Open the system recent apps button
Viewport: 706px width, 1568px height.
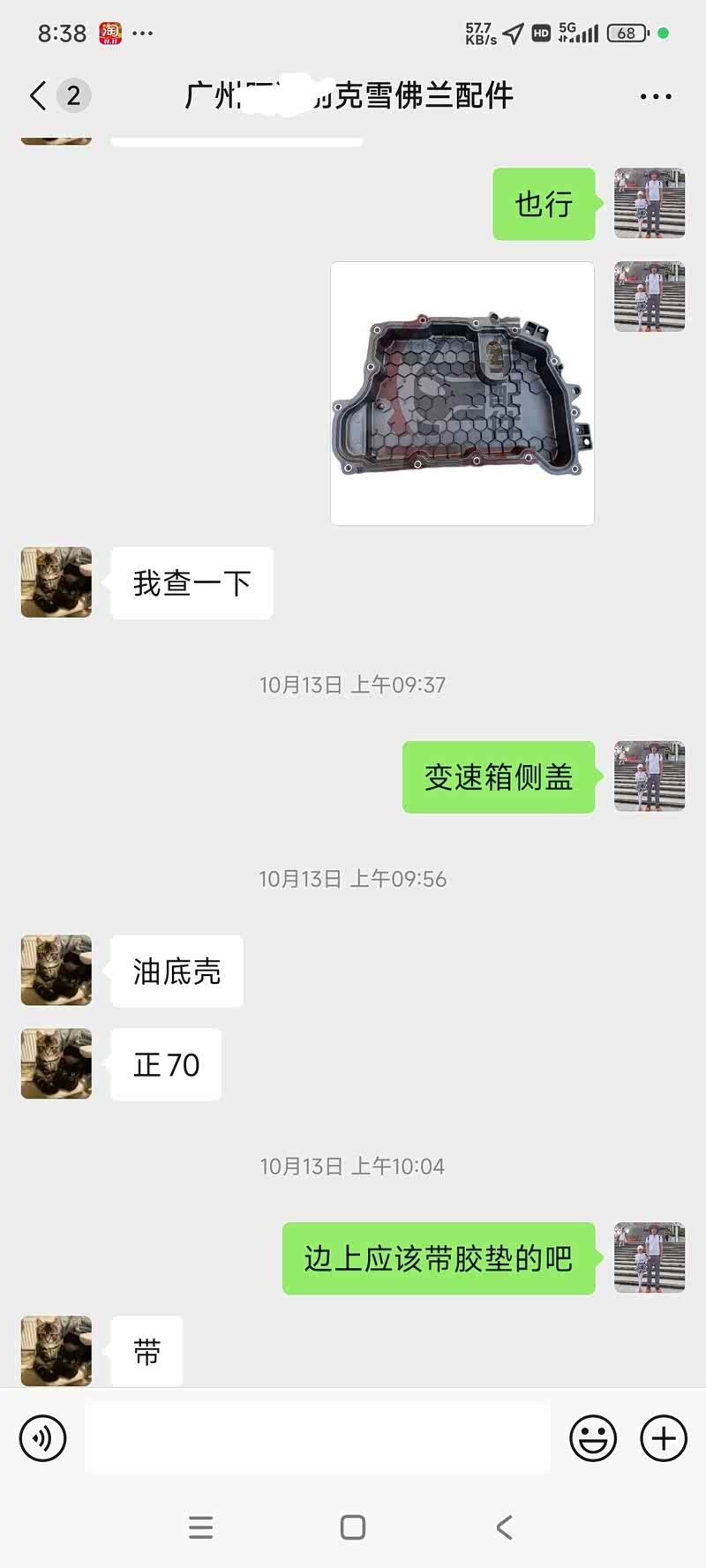[x=201, y=1527]
